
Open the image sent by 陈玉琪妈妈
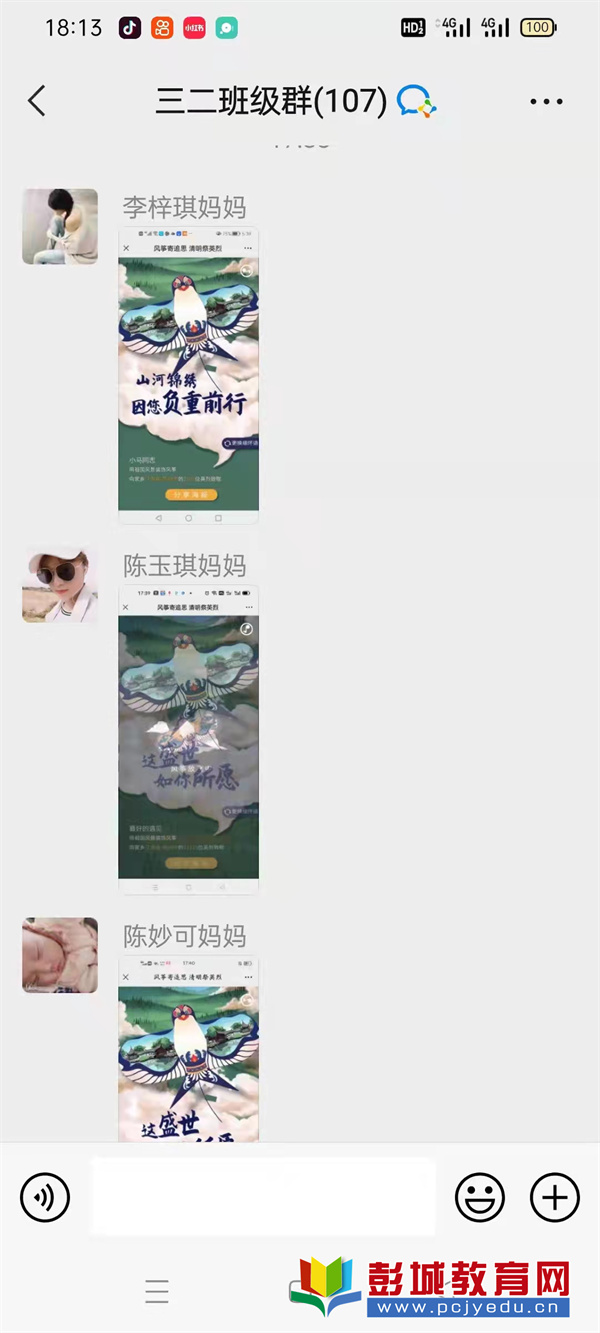pos(188,739)
